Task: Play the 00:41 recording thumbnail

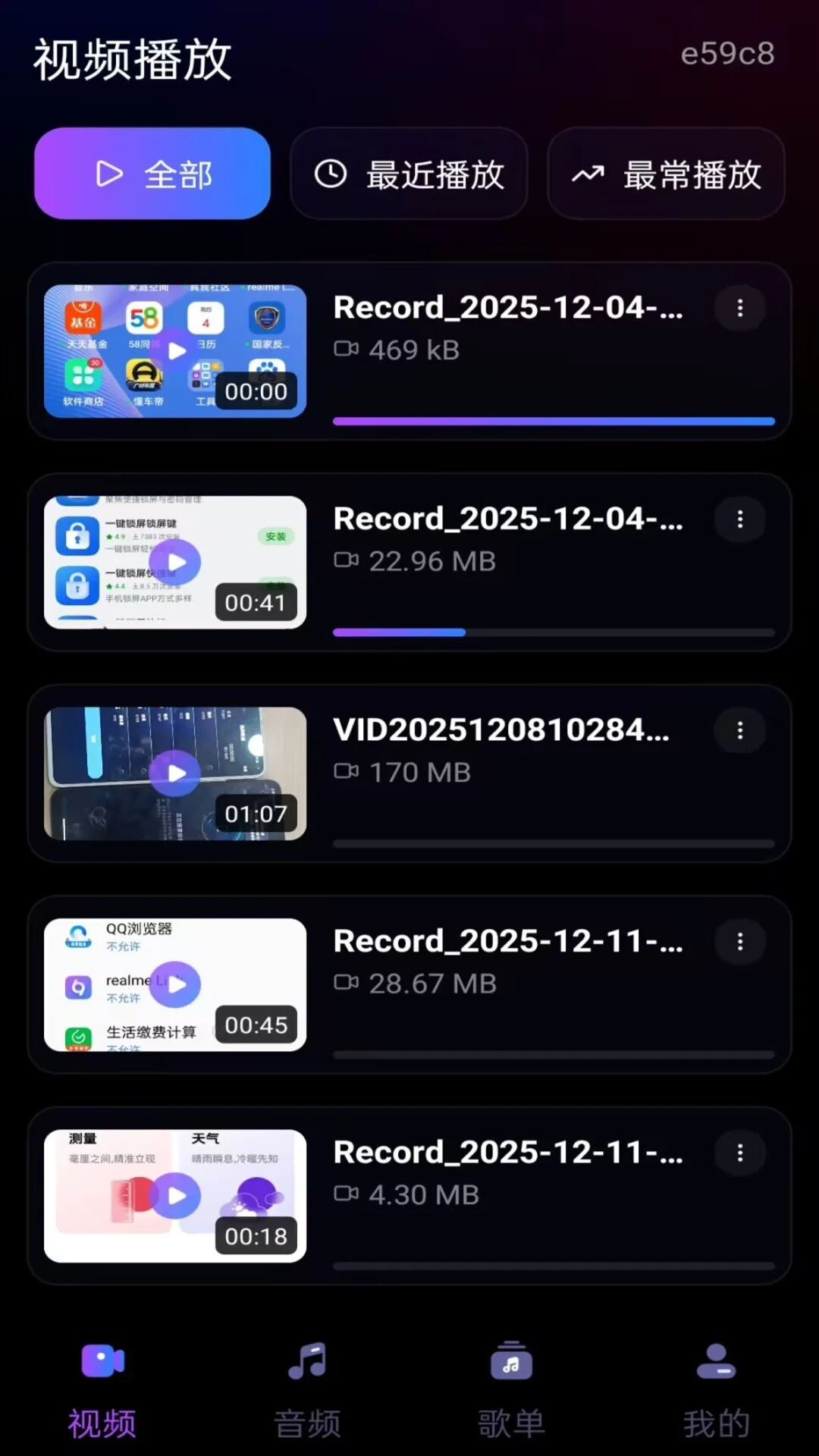Action: 175,562
